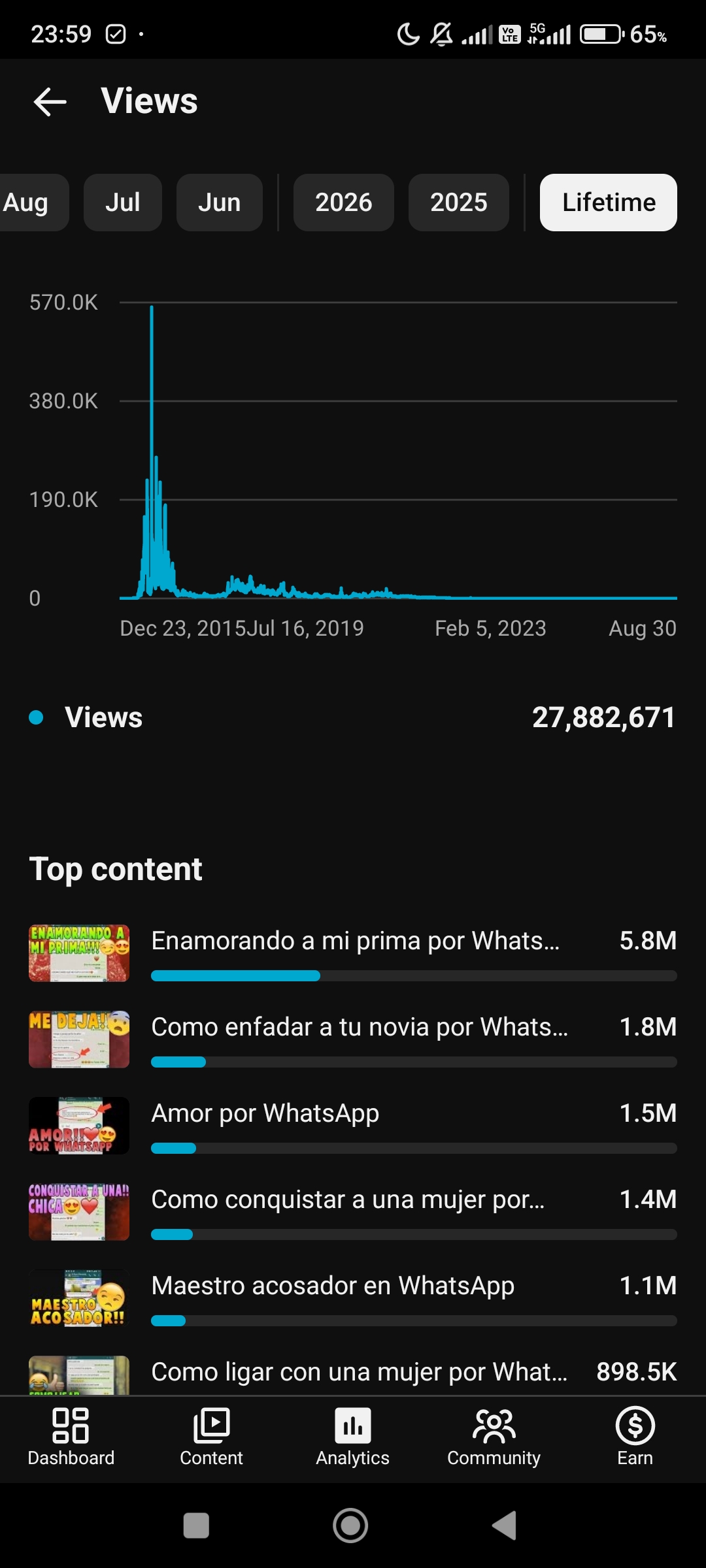Image resolution: width=706 pixels, height=1568 pixels.
Task: Filter views by Jun
Action: 219,203
